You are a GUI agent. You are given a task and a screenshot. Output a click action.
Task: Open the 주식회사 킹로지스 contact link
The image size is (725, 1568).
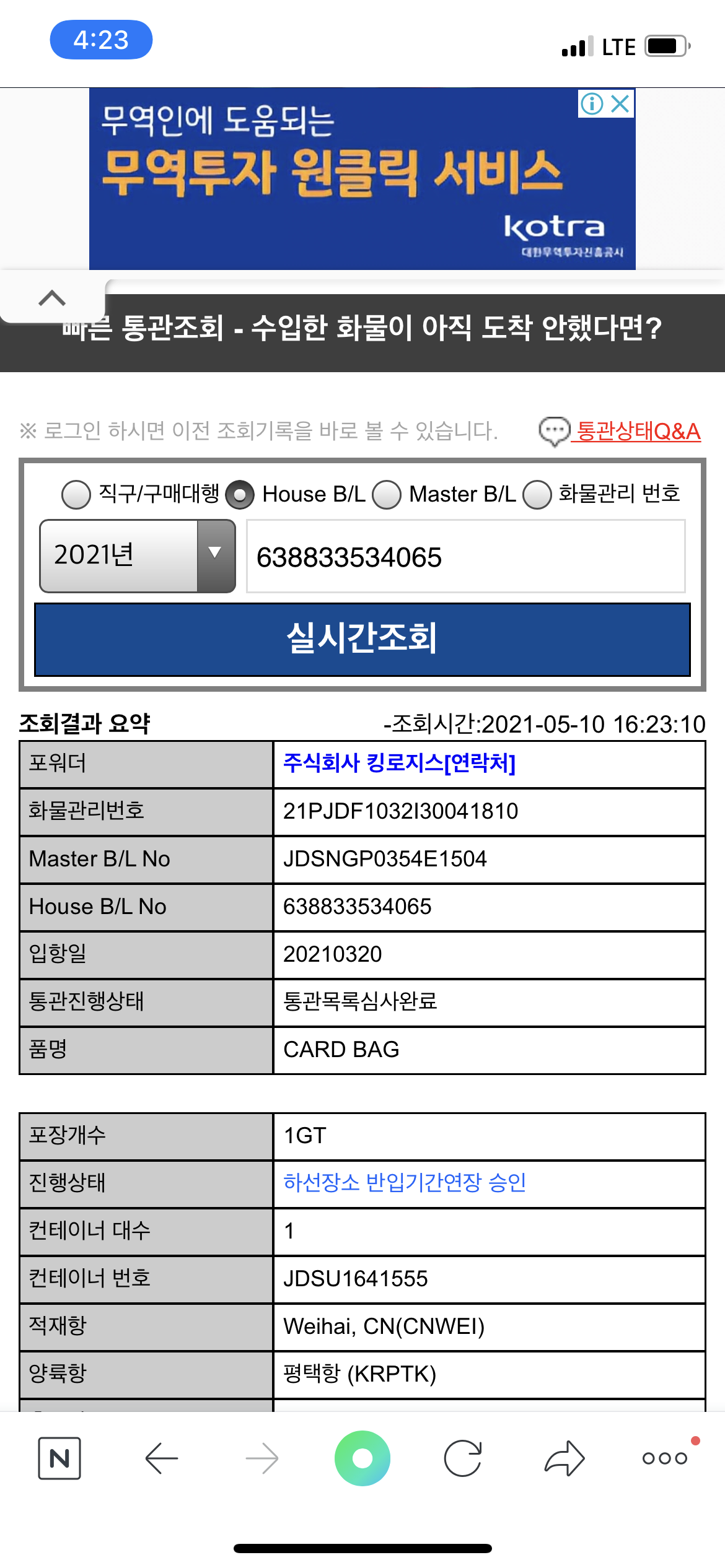[x=399, y=763]
